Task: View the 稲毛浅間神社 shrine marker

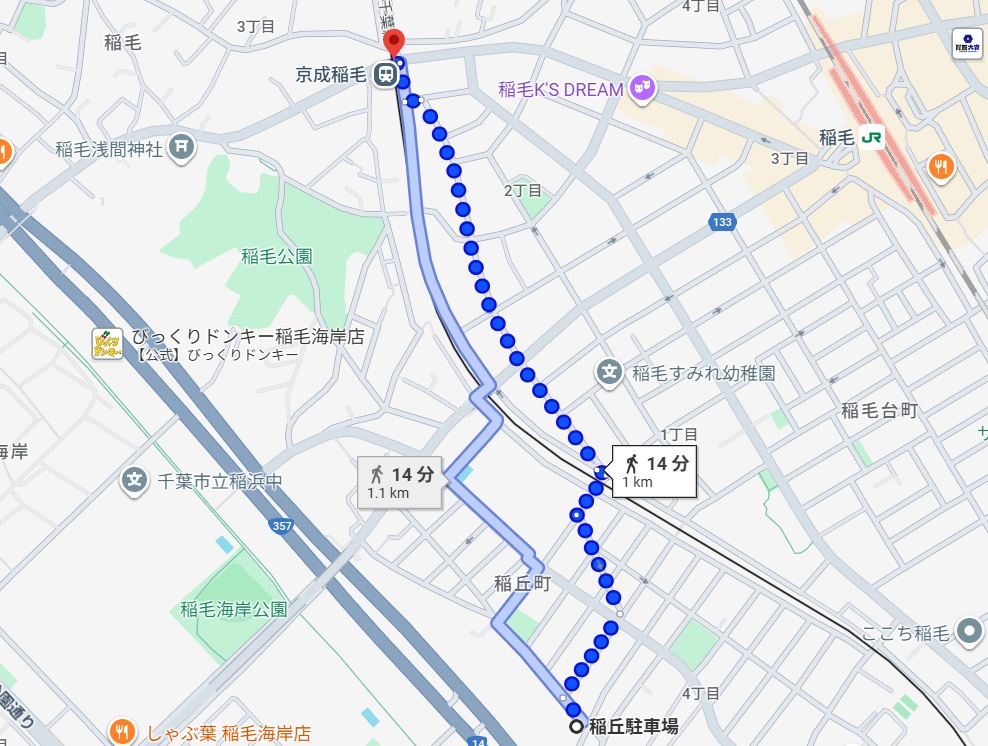Action: [x=181, y=148]
